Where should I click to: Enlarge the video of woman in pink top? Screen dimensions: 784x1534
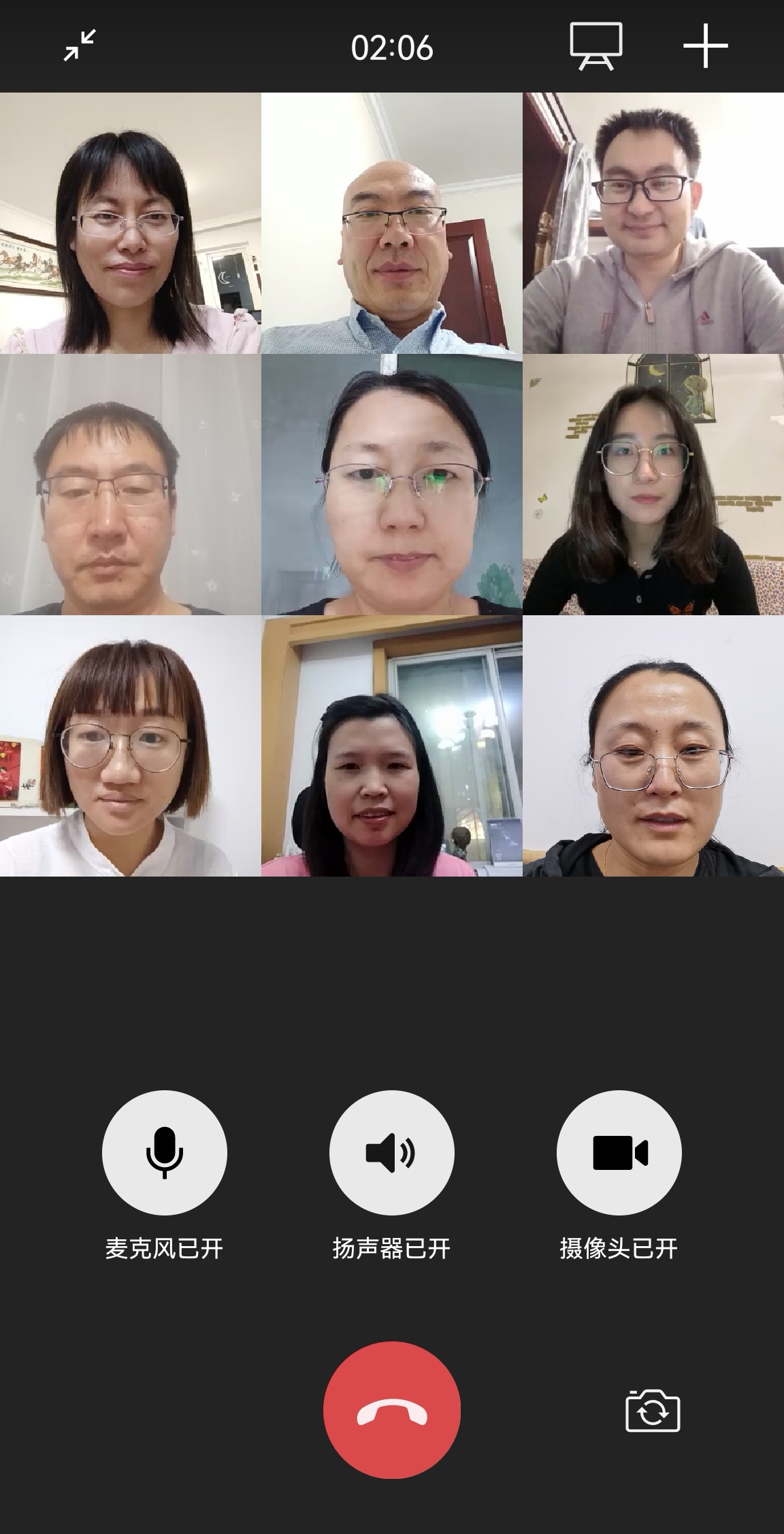[x=391, y=746]
